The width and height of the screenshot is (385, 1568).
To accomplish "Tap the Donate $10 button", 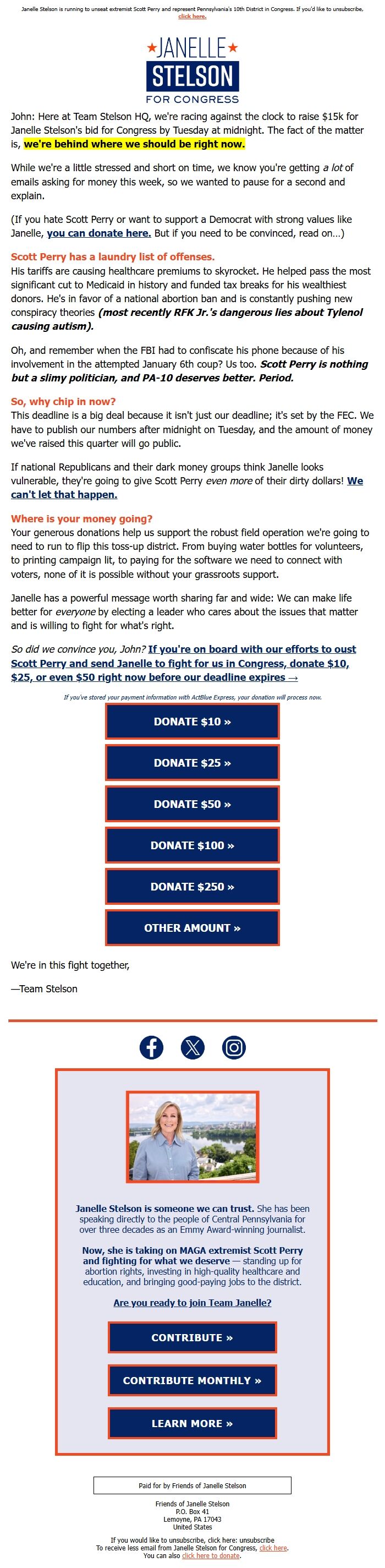I will pos(192,722).
